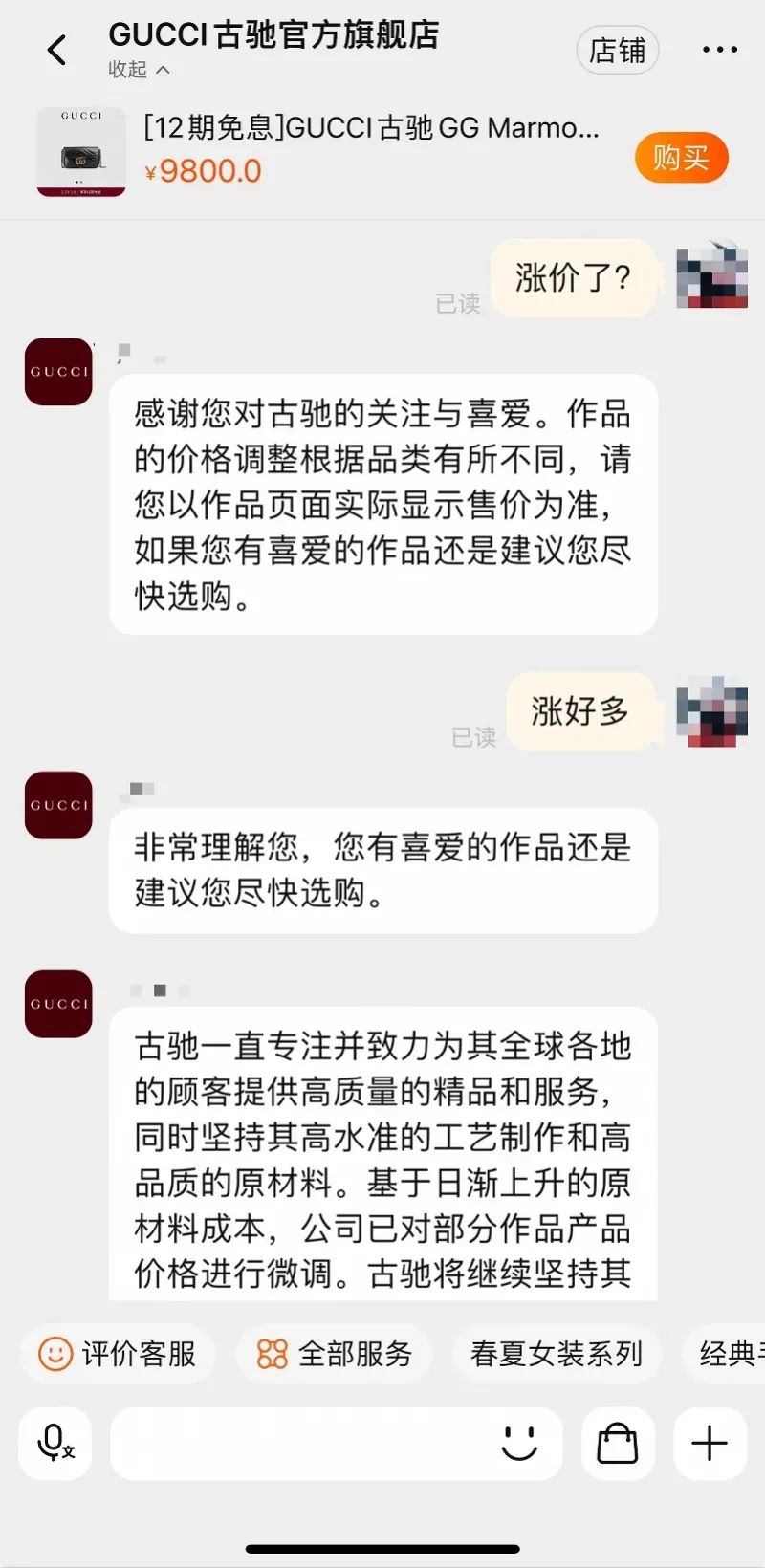Tap 购买 to buy the GG Marmont bag
The width and height of the screenshot is (765, 1568).
pyautogui.click(x=681, y=158)
